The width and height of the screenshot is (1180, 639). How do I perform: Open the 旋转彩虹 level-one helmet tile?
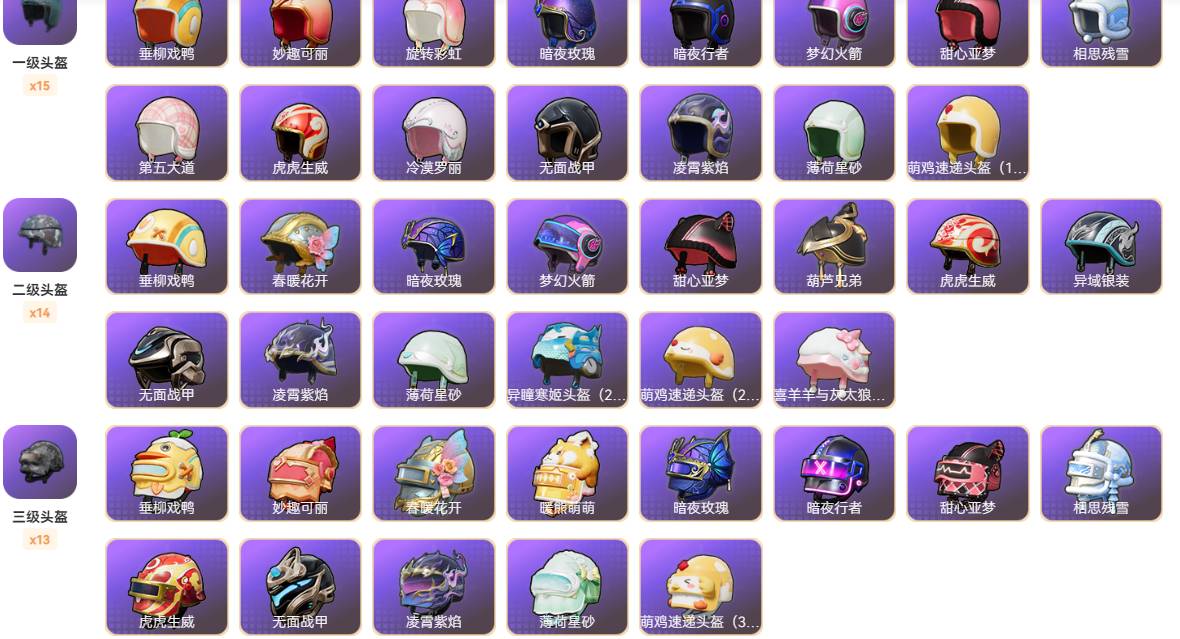tap(433, 30)
